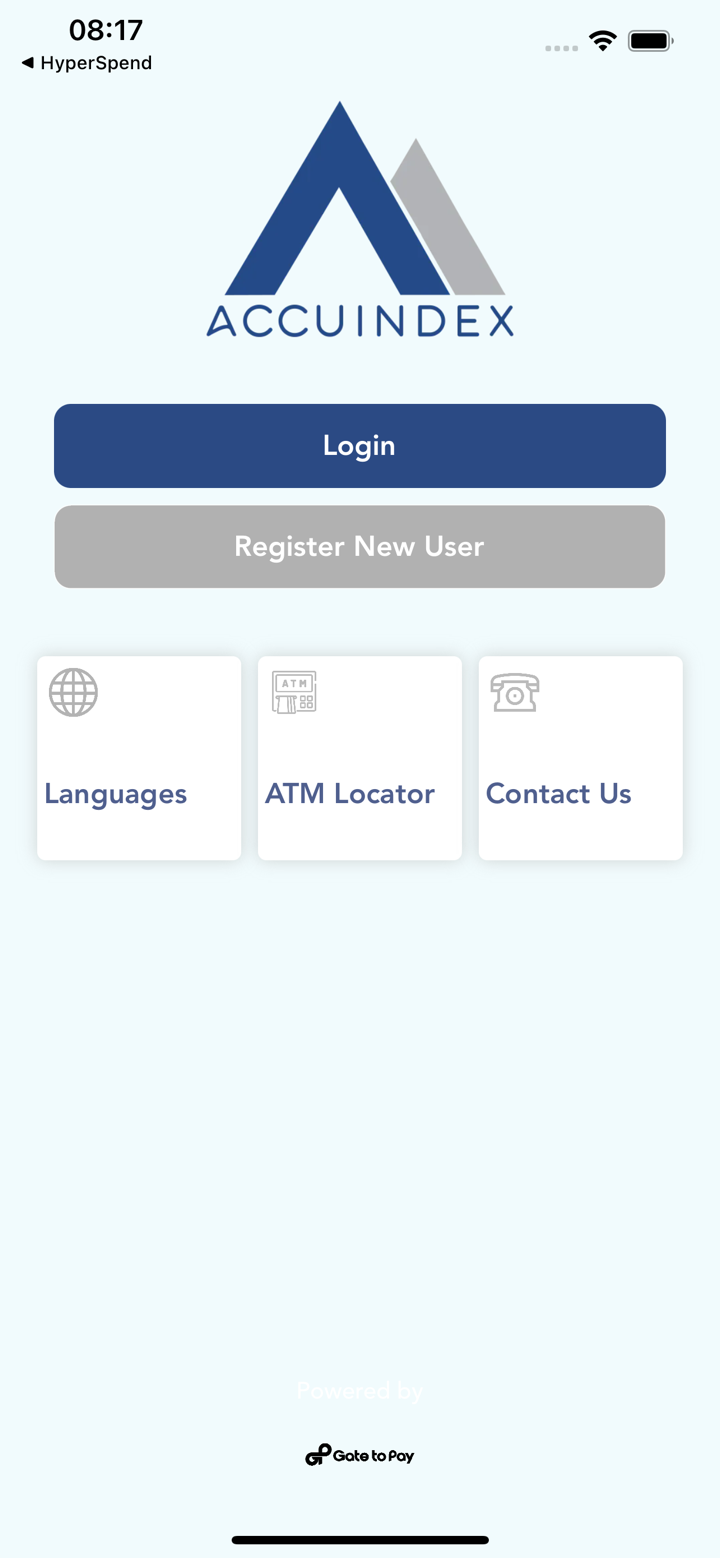Tap the Login button
The width and height of the screenshot is (720, 1558).
[x=359, y=446]
